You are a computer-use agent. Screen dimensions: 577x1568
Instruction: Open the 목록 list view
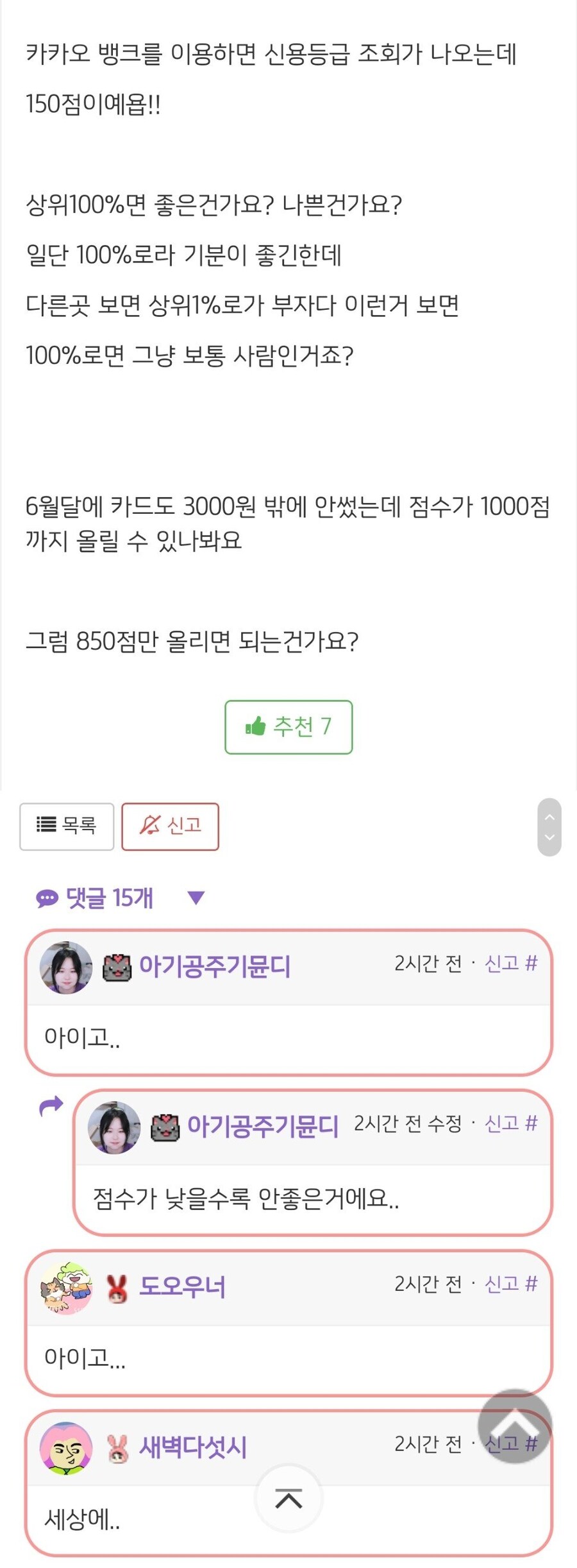tap(66, 826)
